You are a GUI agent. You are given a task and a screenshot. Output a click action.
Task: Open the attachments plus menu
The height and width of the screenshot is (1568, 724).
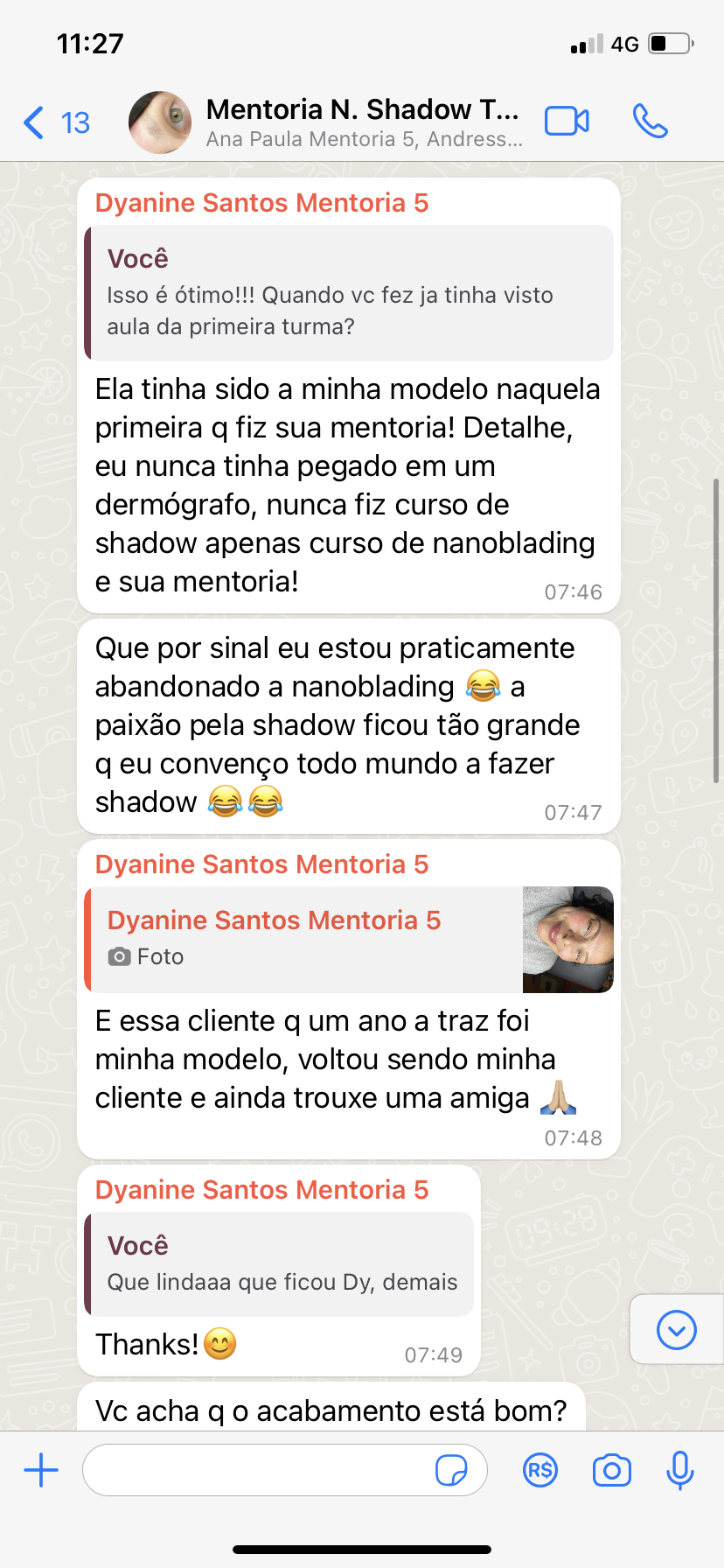[41, 1470]
